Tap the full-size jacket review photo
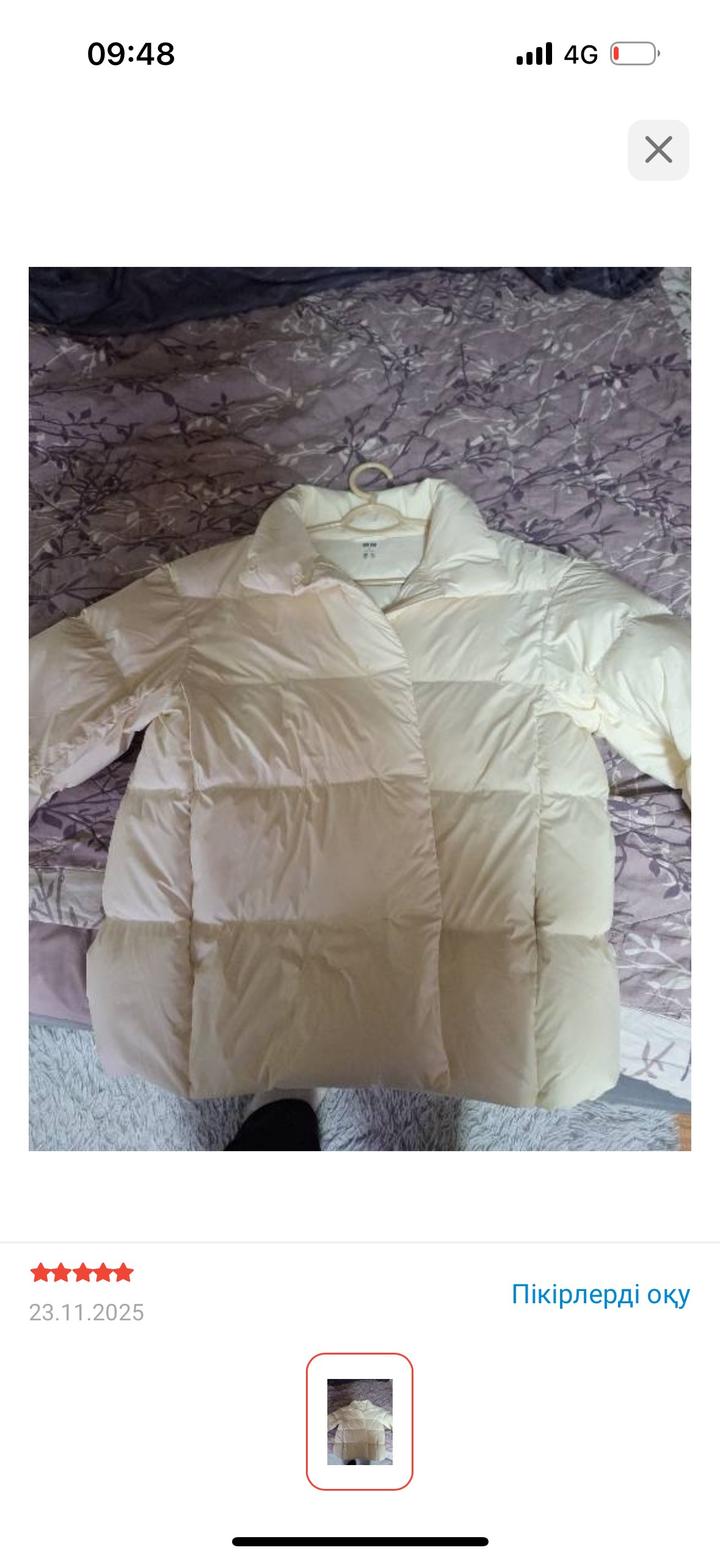This screenshot has height=1561, width=720. (x=359, y=707)
